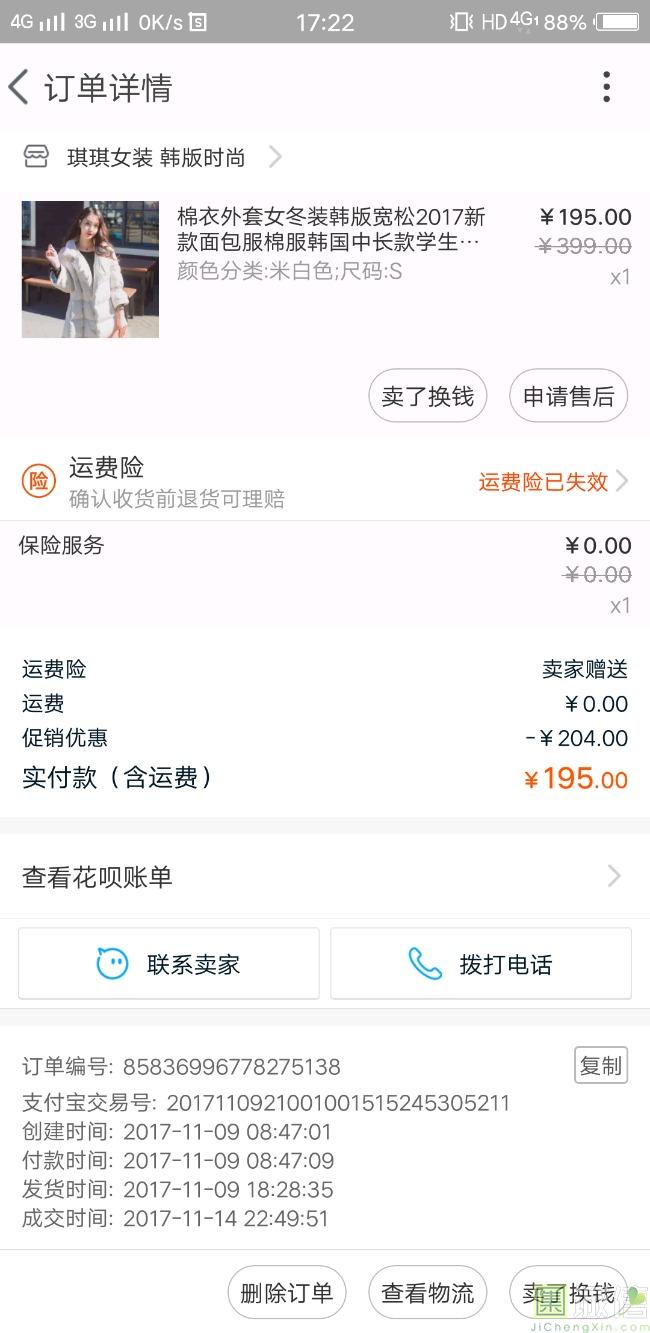650x1333 pixels.
Task: Go back from order details
Action: [20, 88]
